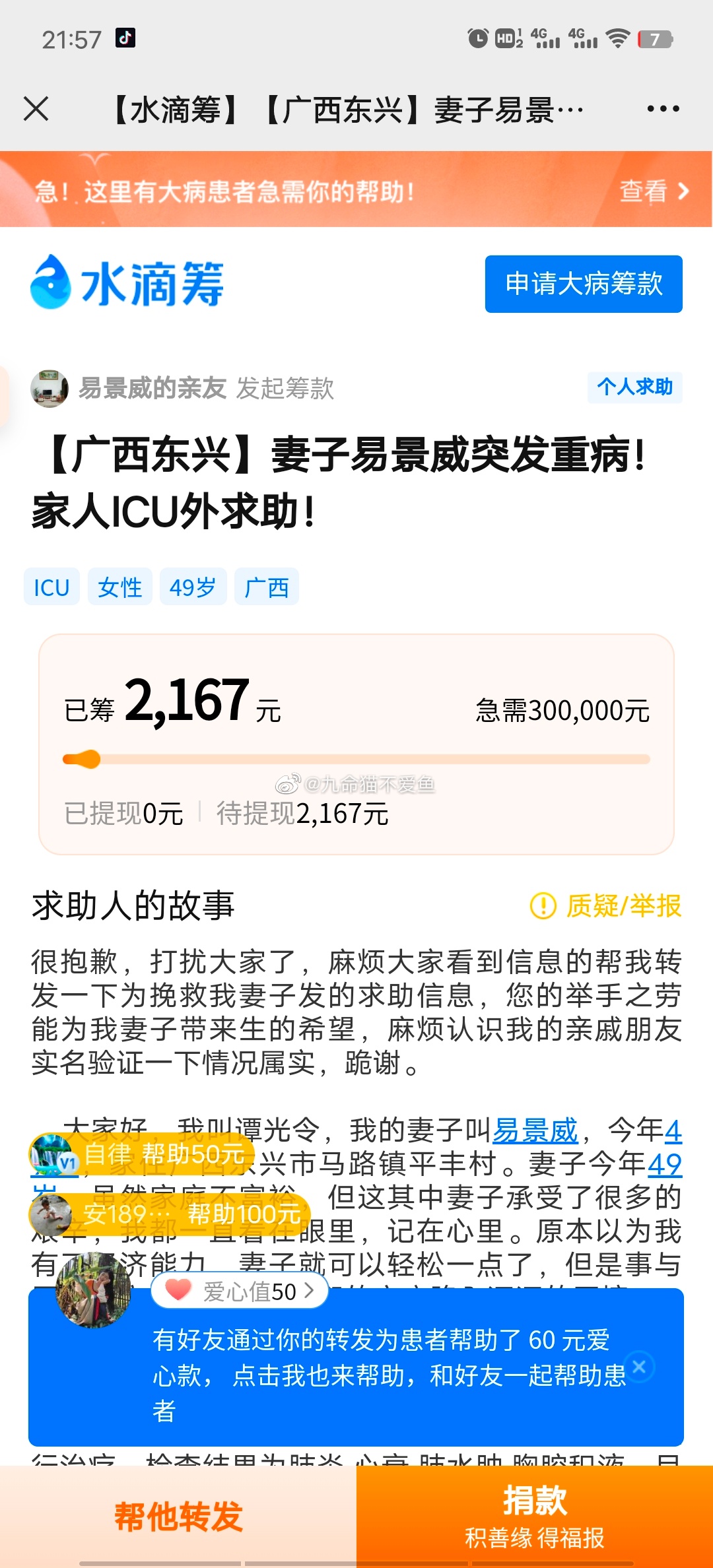Tap the 个人求助 tag
Viewport: 713px width, 1568px height.
pyautogui.click(x=634, y=387)
